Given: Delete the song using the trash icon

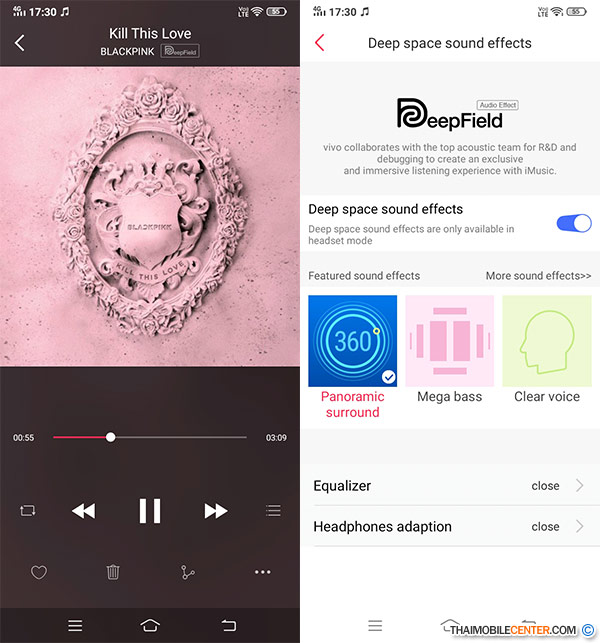Looking at the screenshot, I should 113,573.
